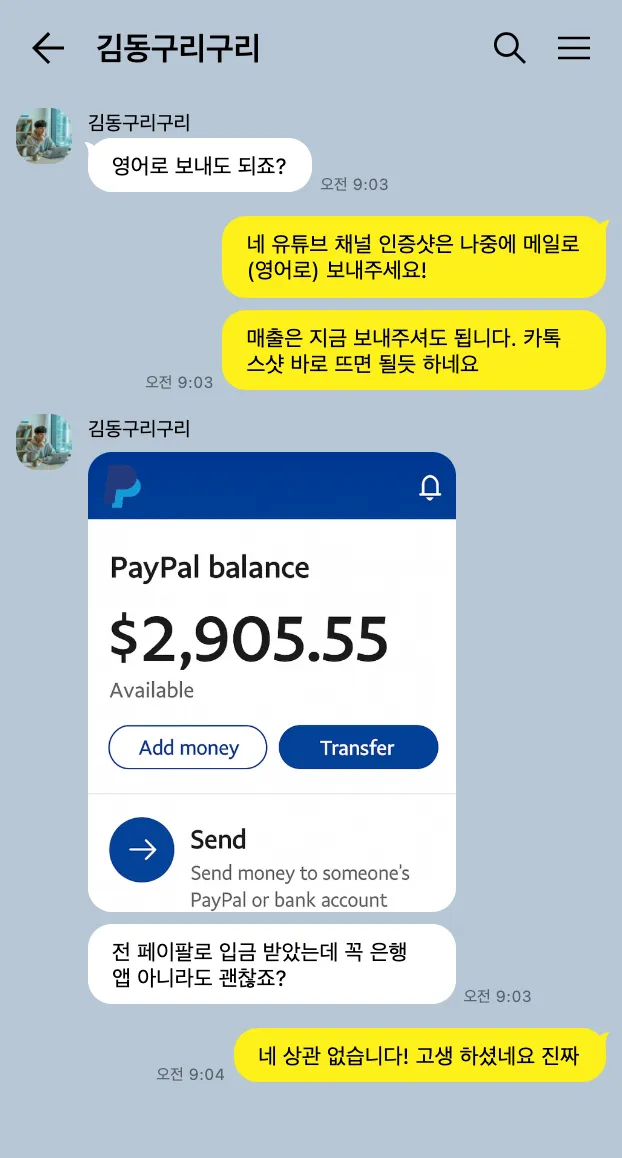Image resolution: width=622 pixels, height=1158 pixels.
Task: Open the shared PayPal balance screenshot
Action: pos(272,682)
